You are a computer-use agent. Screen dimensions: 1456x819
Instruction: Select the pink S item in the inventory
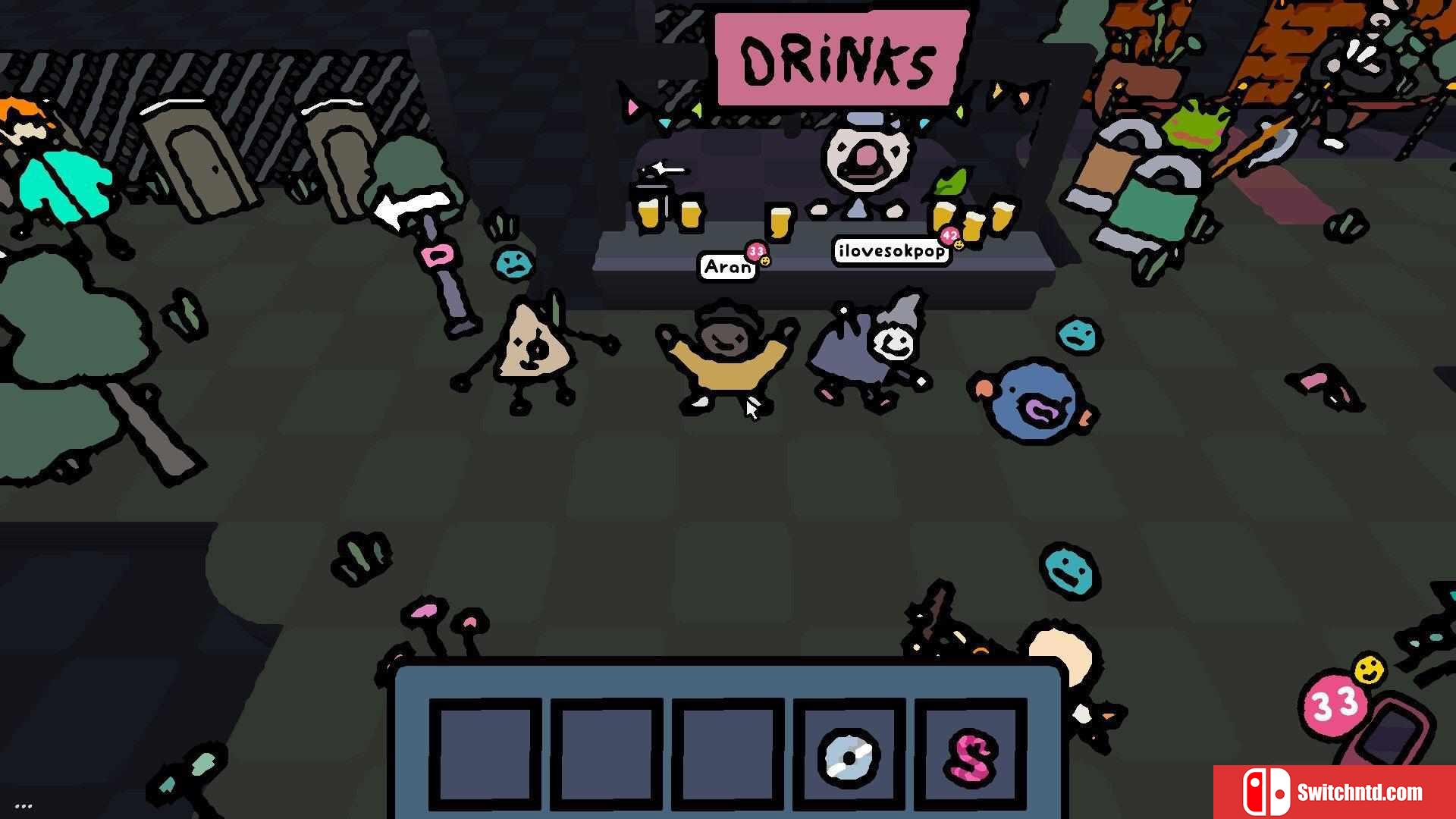971,756
